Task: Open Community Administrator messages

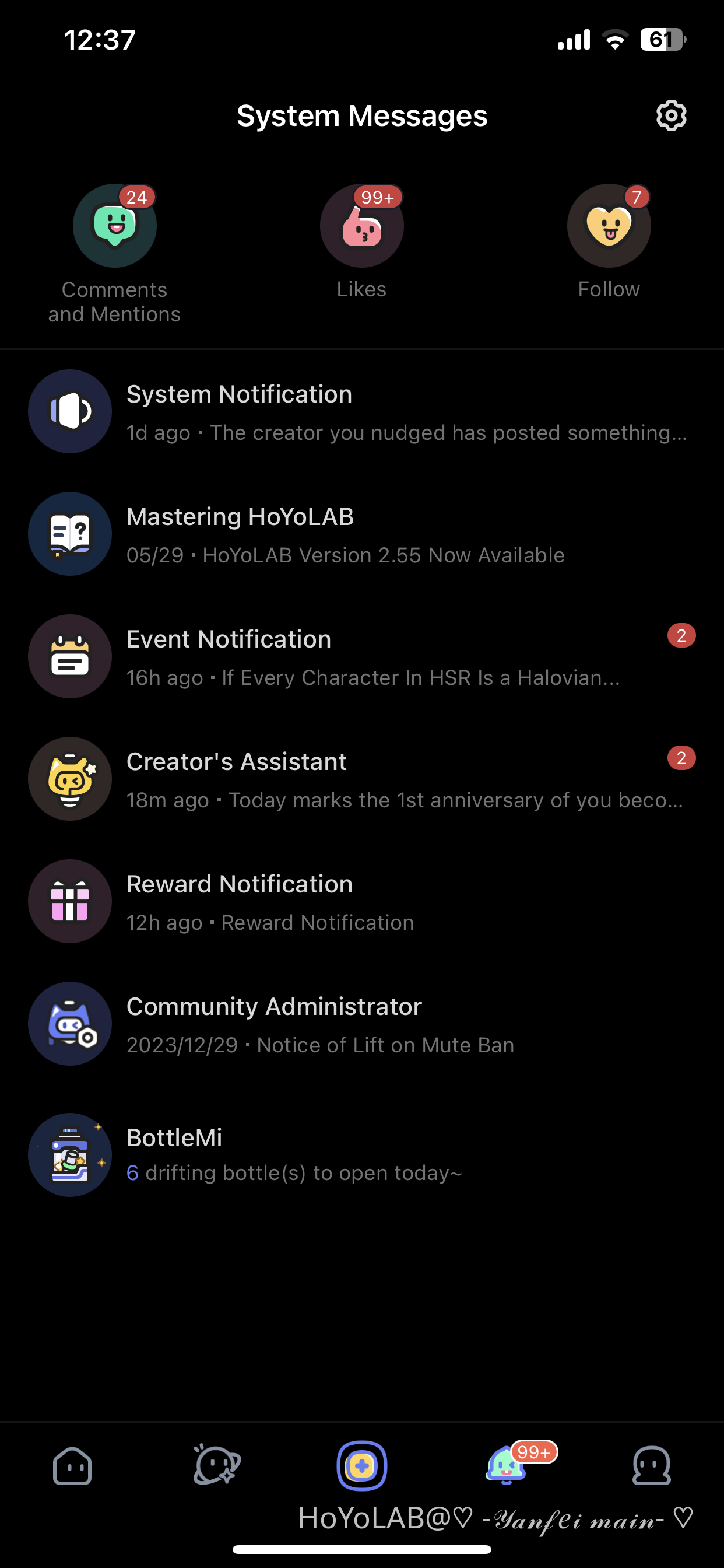Action: (x=361, y=1024)
